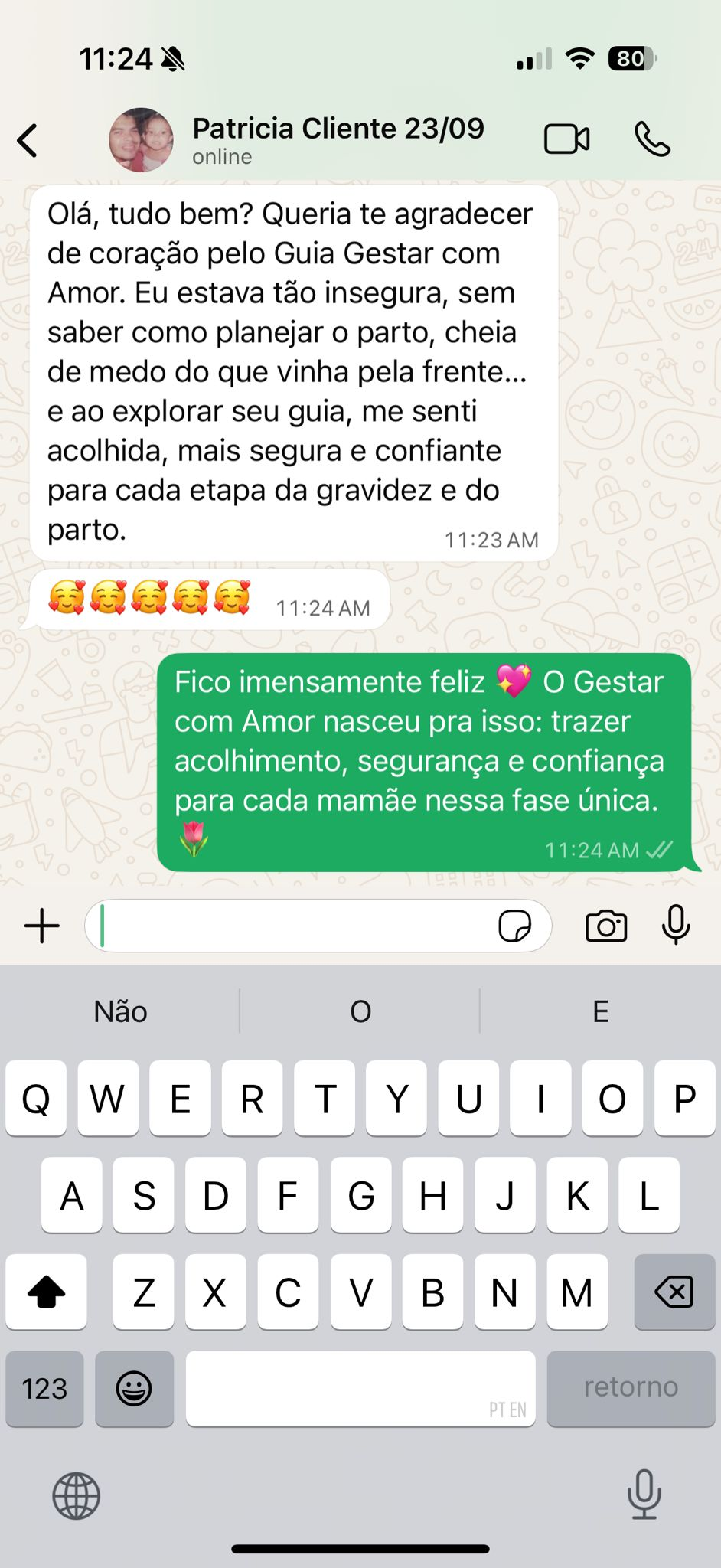Insert the suggested word "Não"
This screenshot has height=1568, width=721.
coord(120,1011)
